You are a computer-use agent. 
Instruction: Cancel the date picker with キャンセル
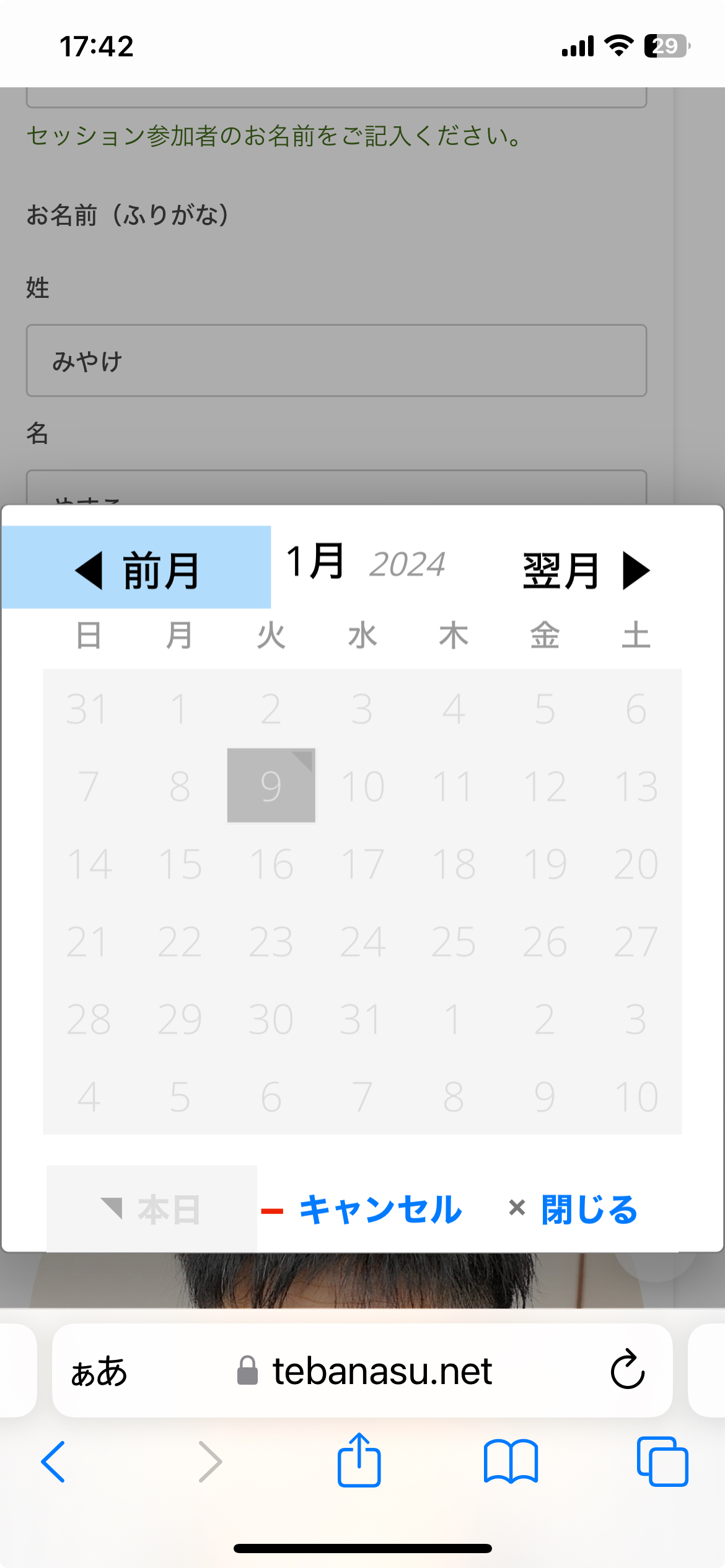tap(362, 1209)
